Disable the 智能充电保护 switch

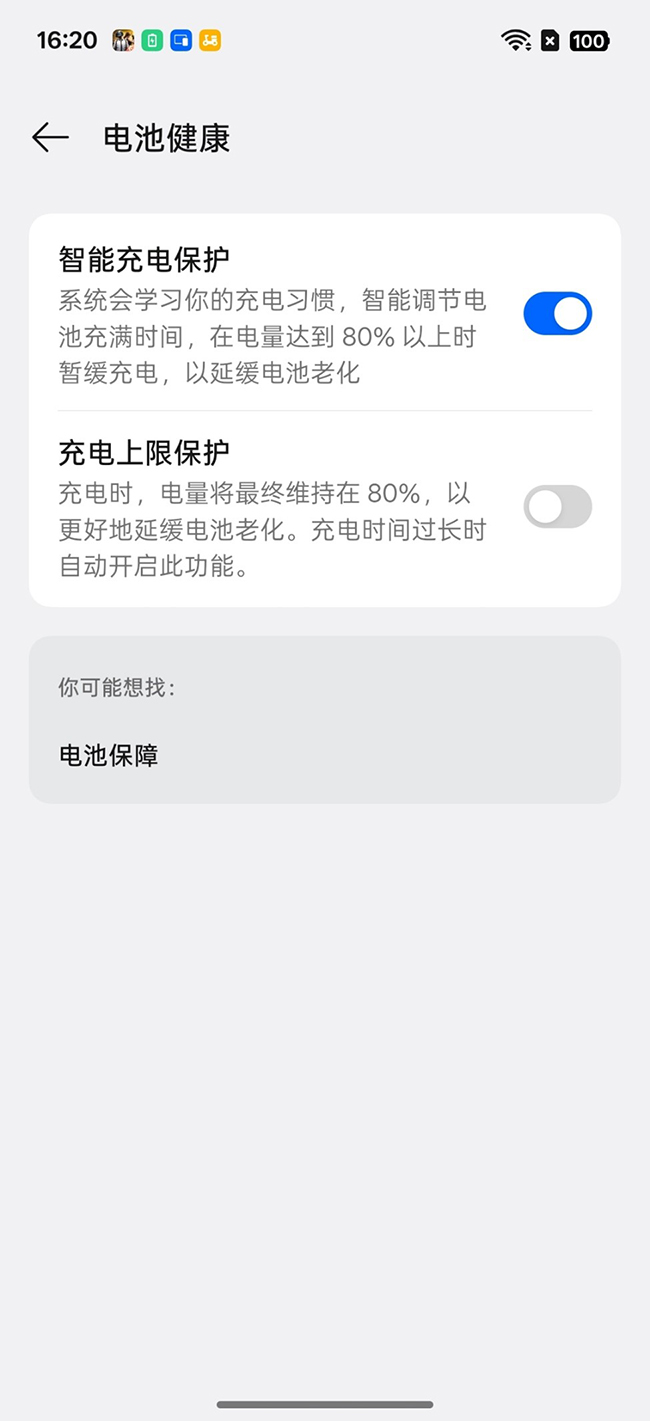(557, 314)
